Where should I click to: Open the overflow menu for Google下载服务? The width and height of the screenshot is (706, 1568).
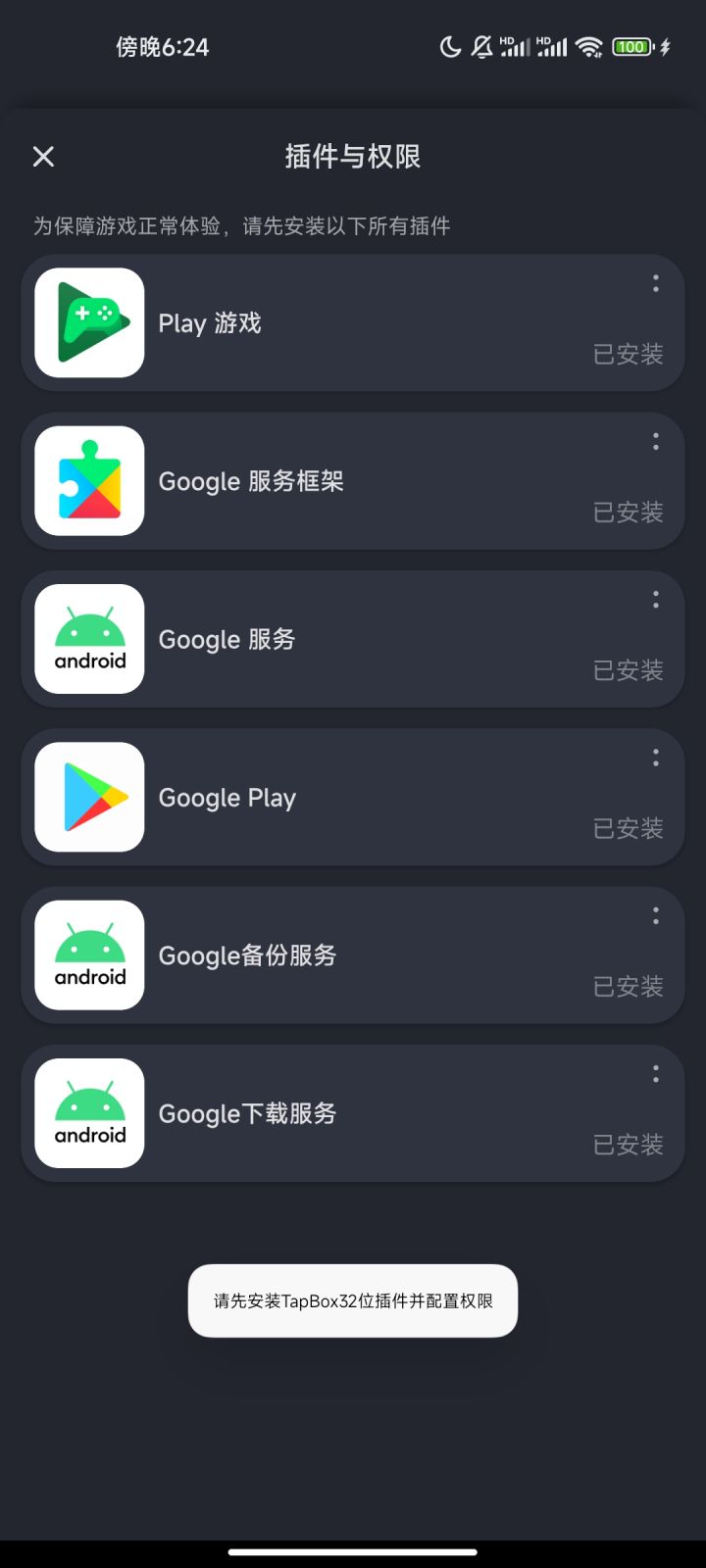click(x=655, y=1073)
